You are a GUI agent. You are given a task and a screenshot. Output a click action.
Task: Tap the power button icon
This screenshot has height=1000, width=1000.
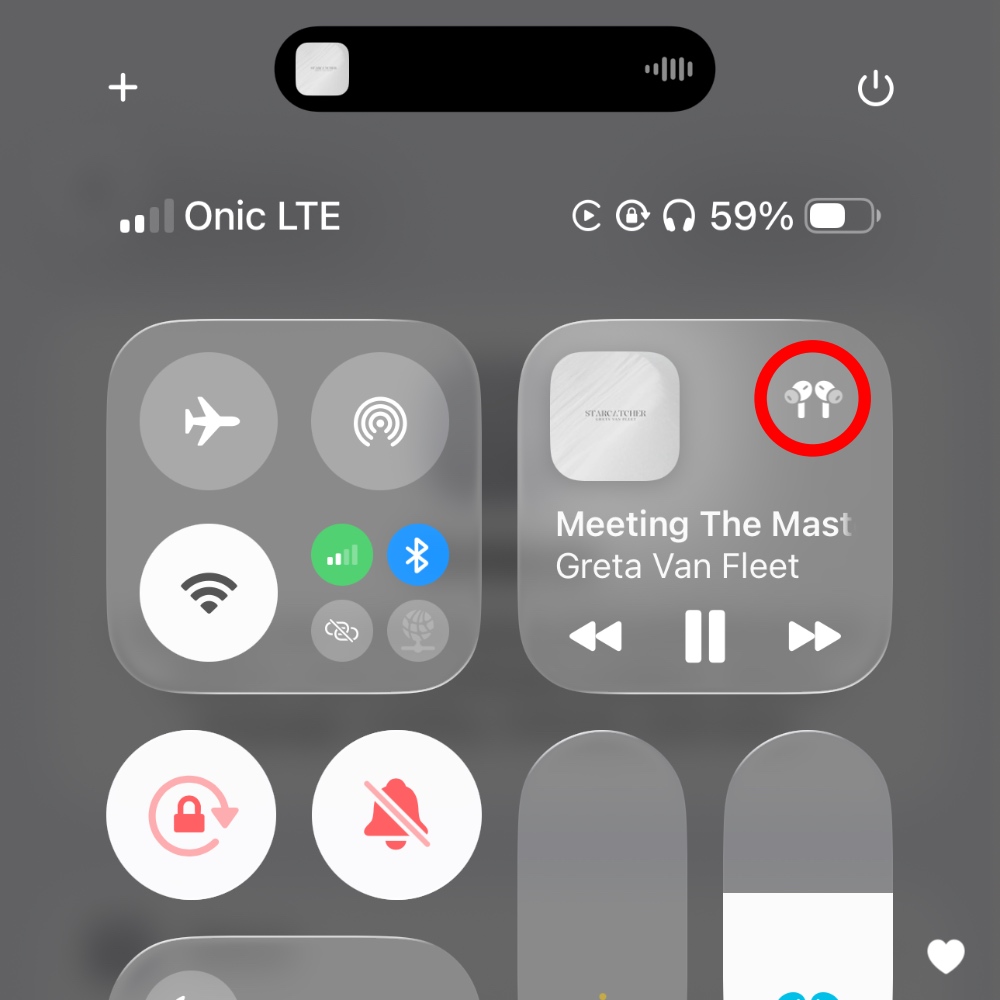tap(876, 89)
